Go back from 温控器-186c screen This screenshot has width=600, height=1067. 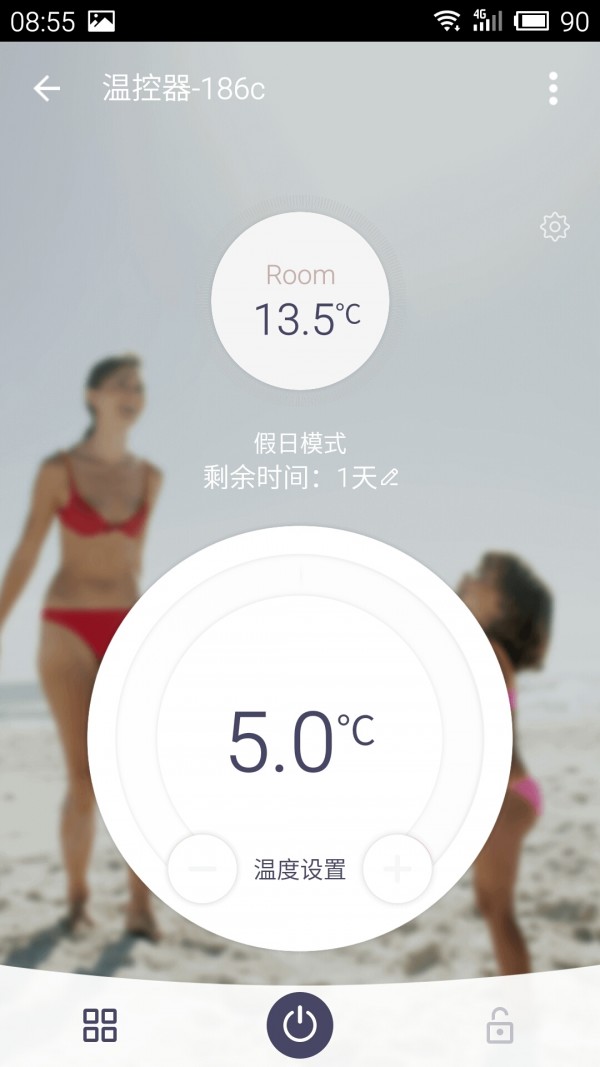tap(47, 88)
